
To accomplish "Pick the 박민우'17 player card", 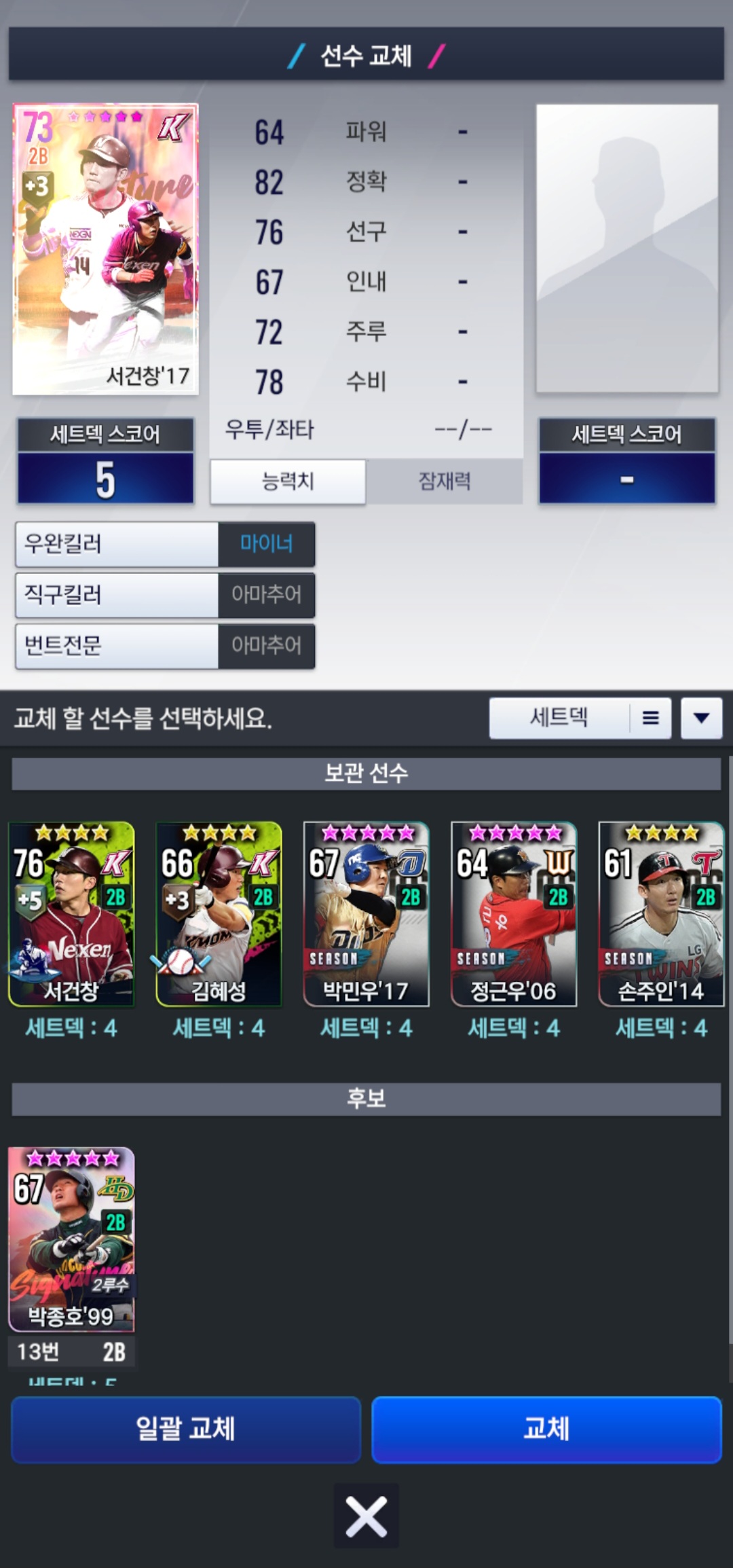I will click(x=366, y=914).
